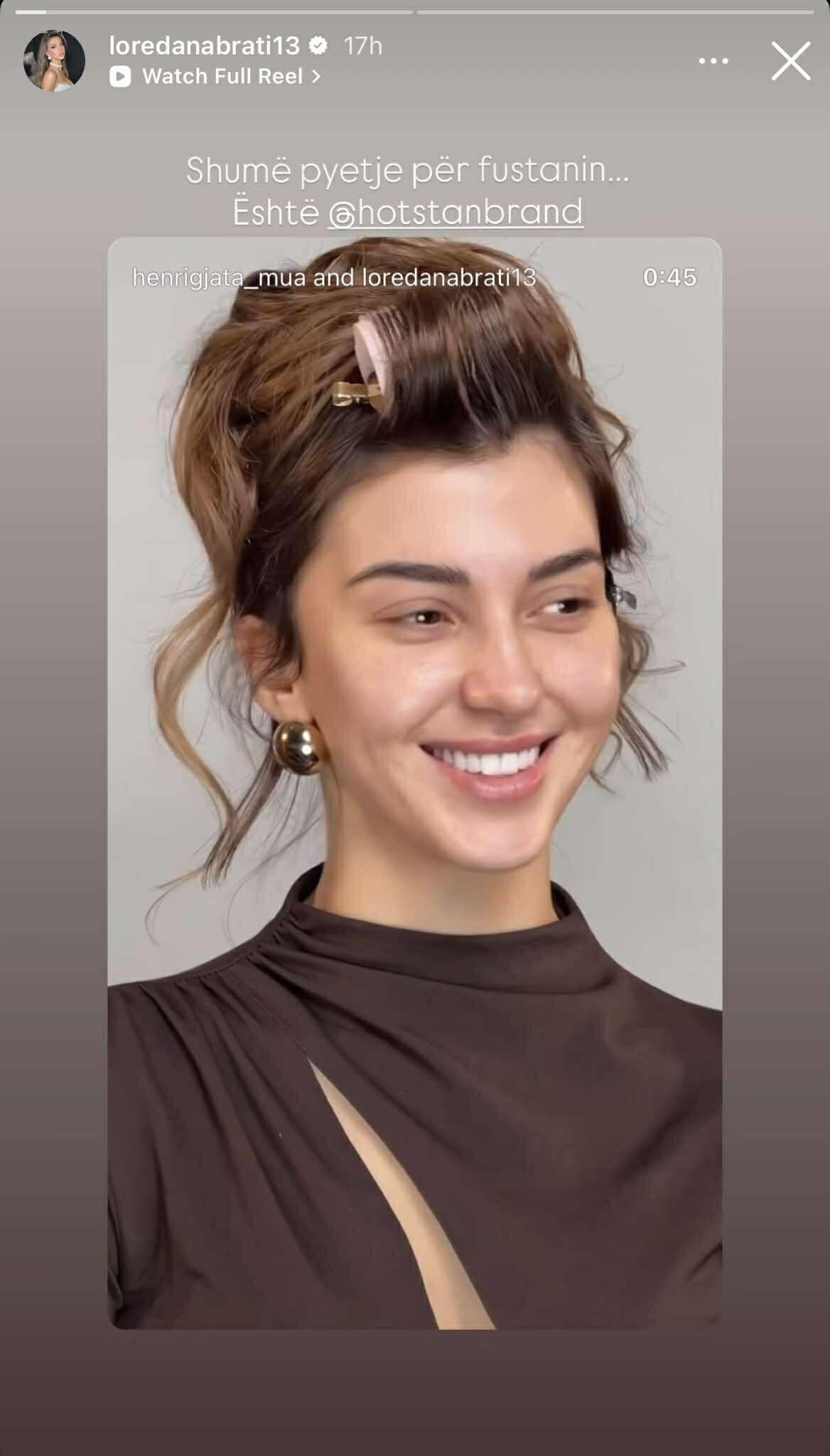Open loredanabrati13 profile picture
The width and height of the screenshot is (830, 1456).
[x=54, y=60]
